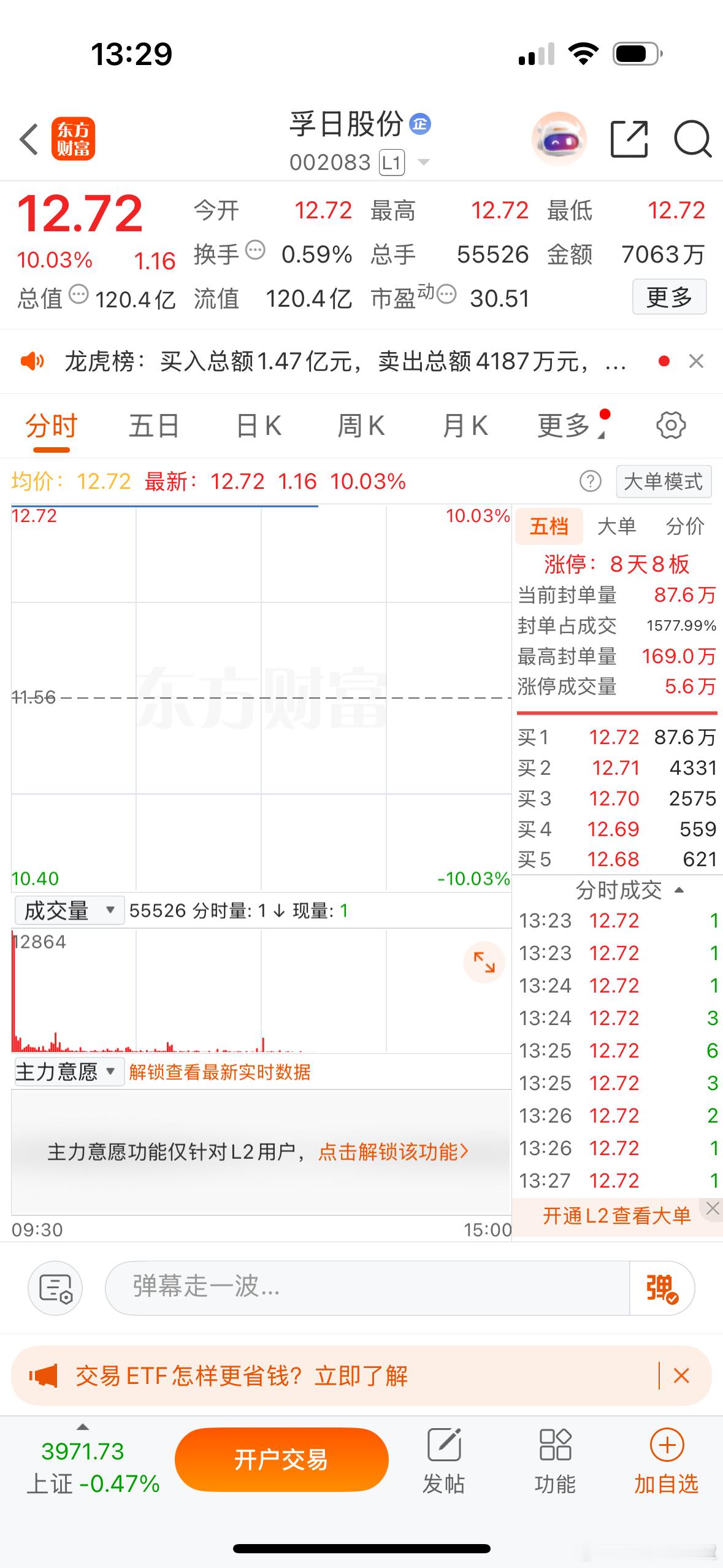
Task: Toggle 分时成交 sort order arrow
Action: click(679, 890)
